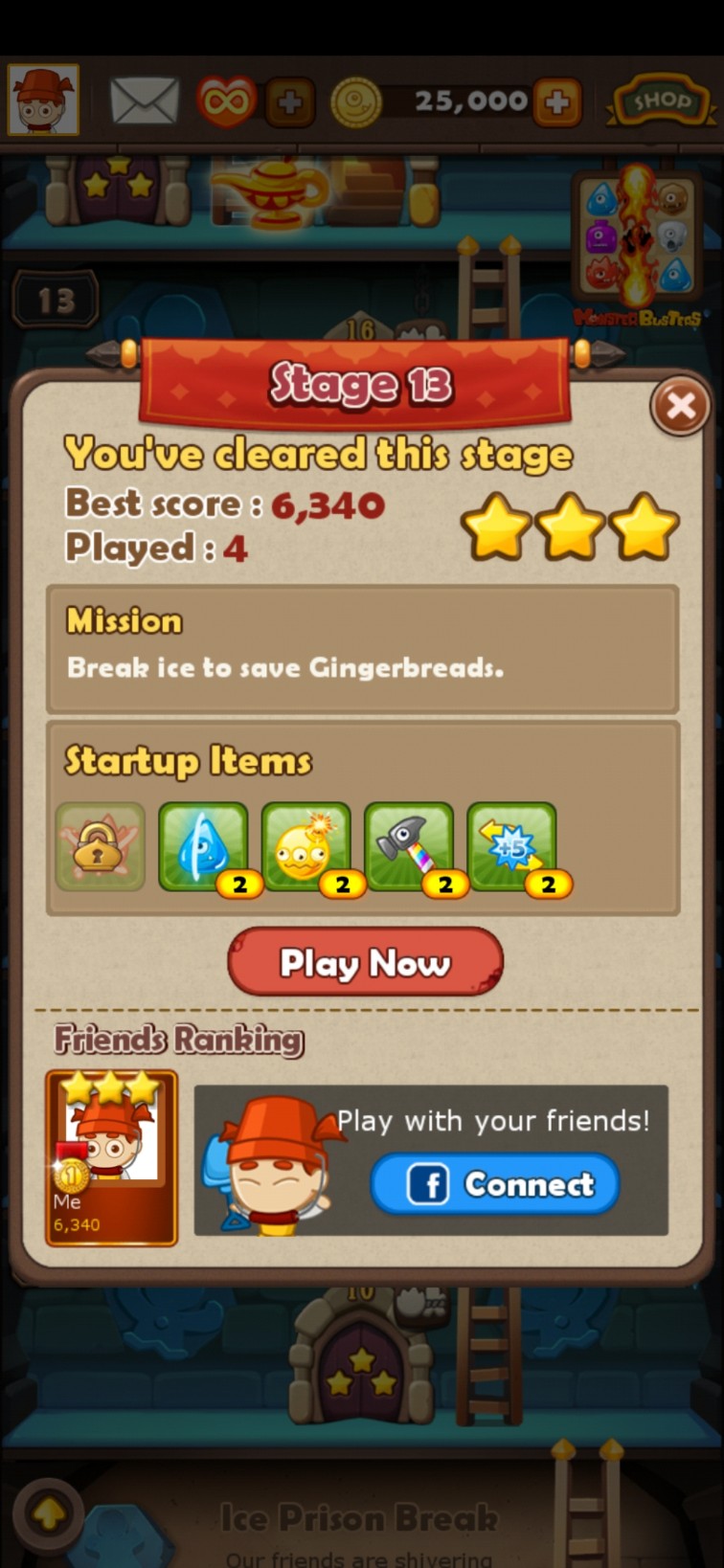
Task: Select the water drop startup item
Action: click(203, 847)
